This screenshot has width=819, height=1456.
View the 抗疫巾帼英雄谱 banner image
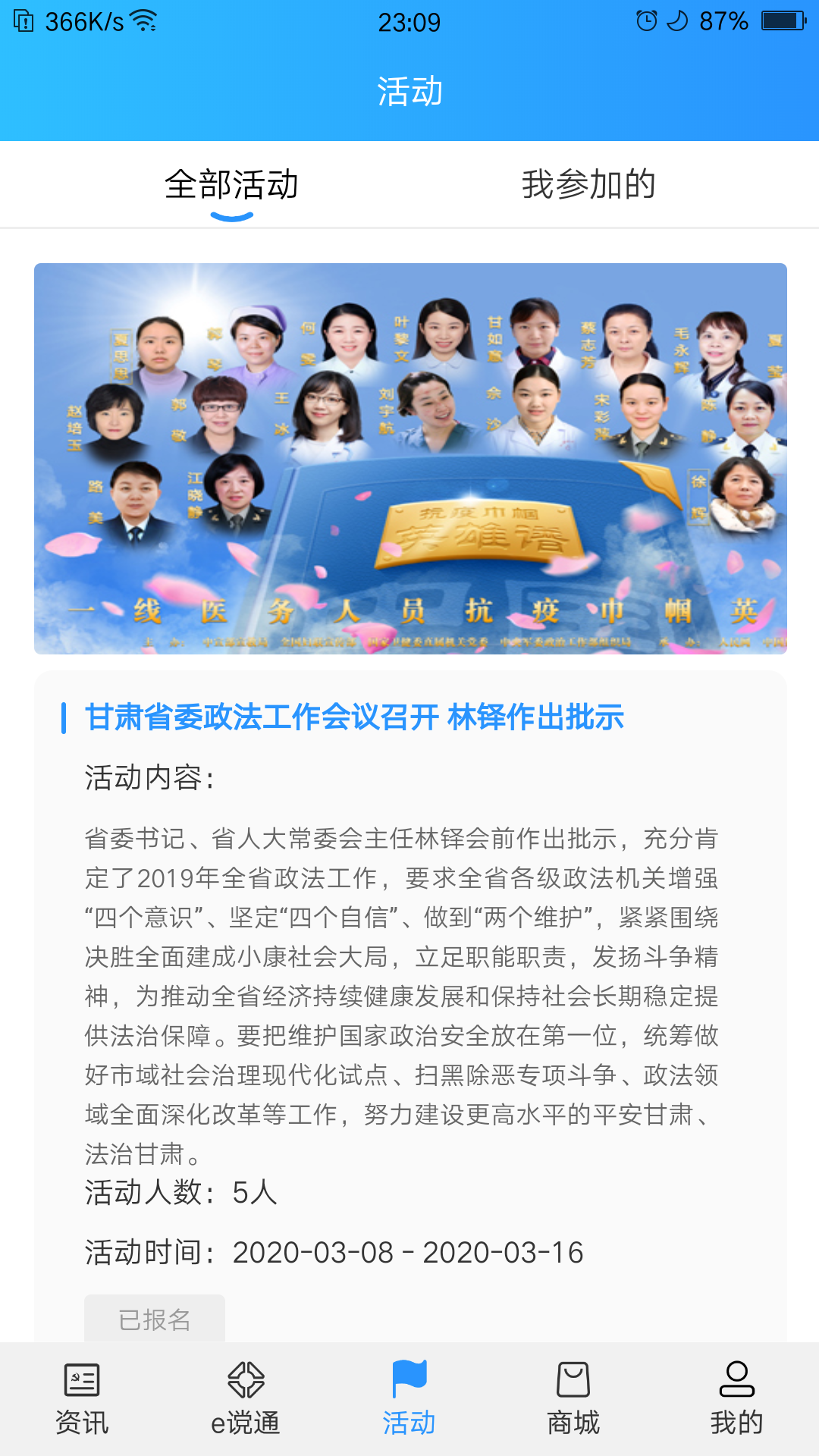pyautogui.click(x=409, y=459)
